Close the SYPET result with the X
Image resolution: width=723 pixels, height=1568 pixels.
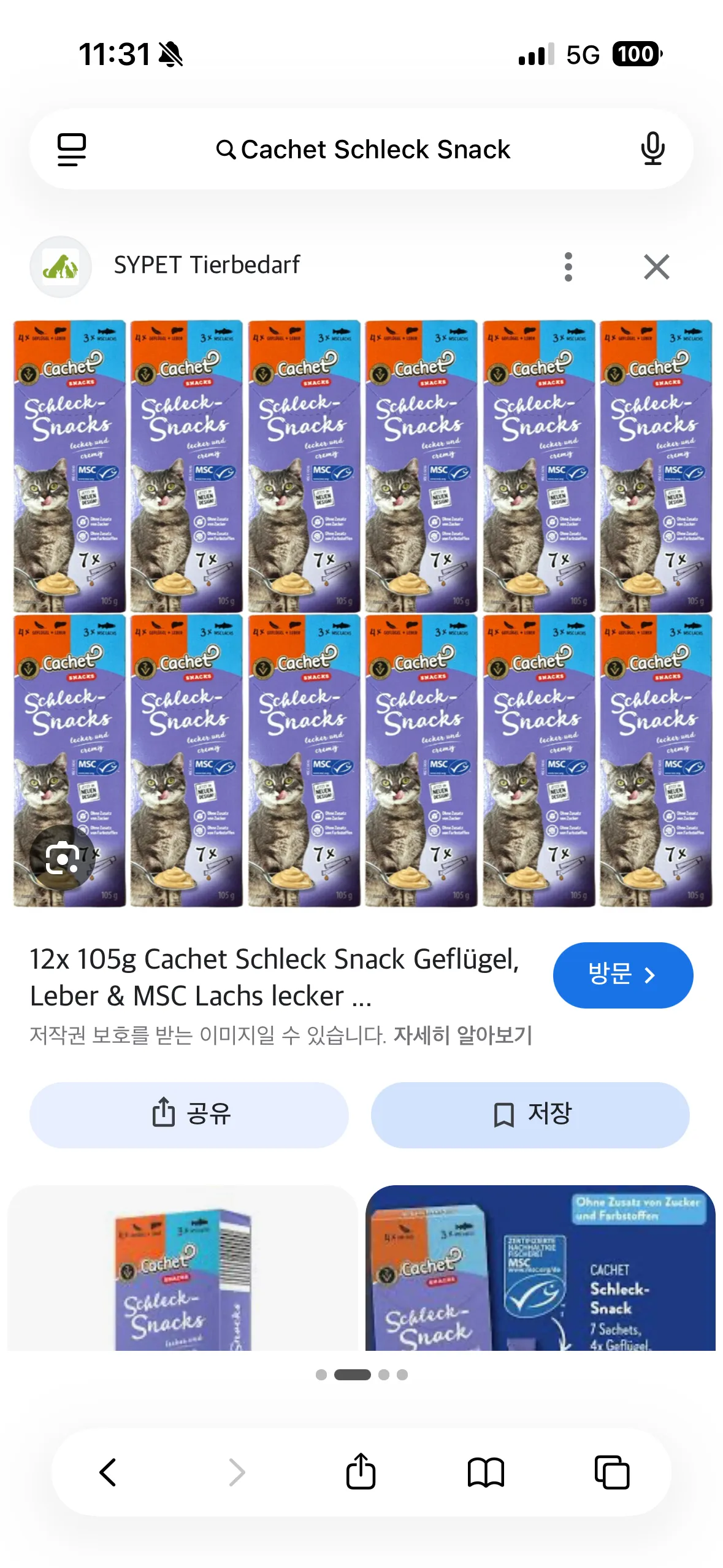pyautogui.click(x=656, y=266)
